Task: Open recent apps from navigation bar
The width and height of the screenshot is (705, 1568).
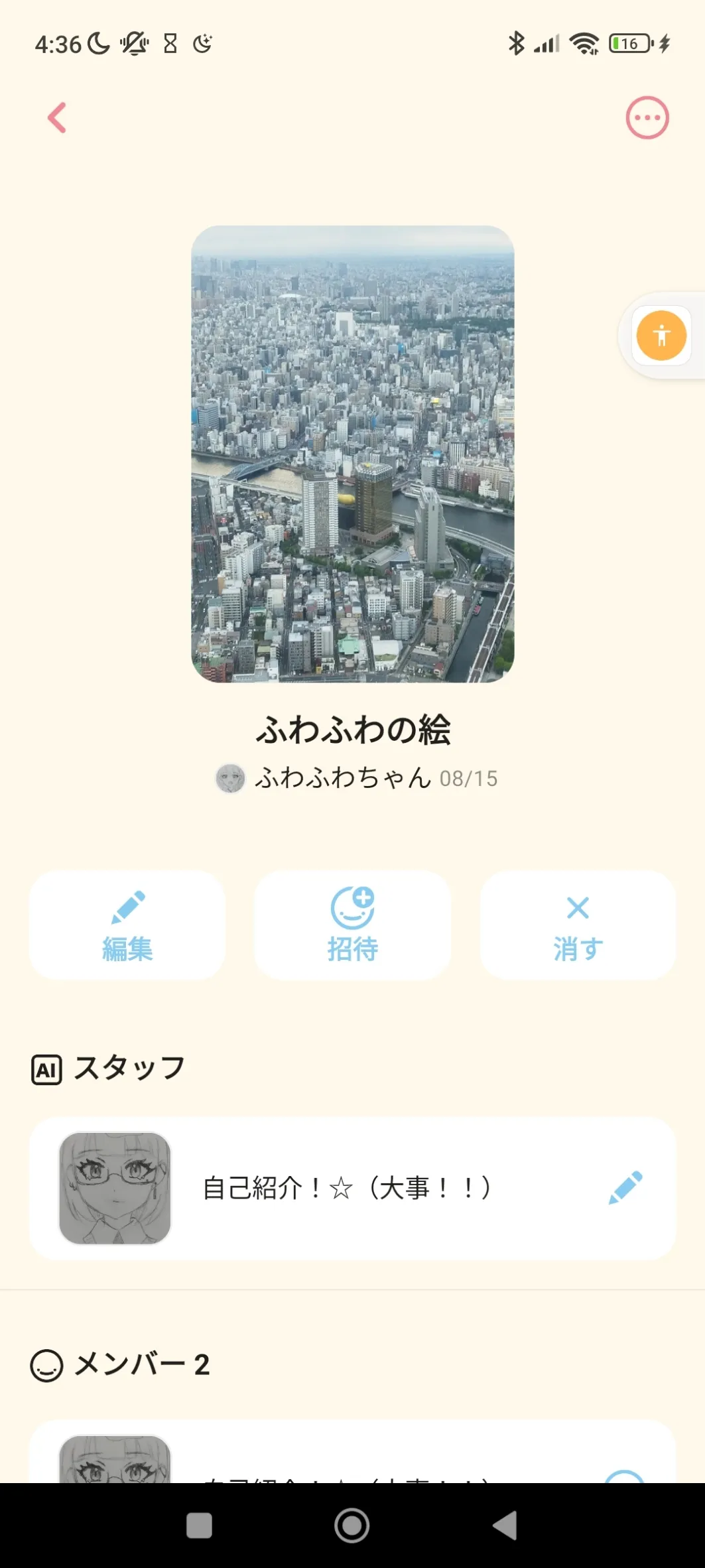Action: point(200,1525)
